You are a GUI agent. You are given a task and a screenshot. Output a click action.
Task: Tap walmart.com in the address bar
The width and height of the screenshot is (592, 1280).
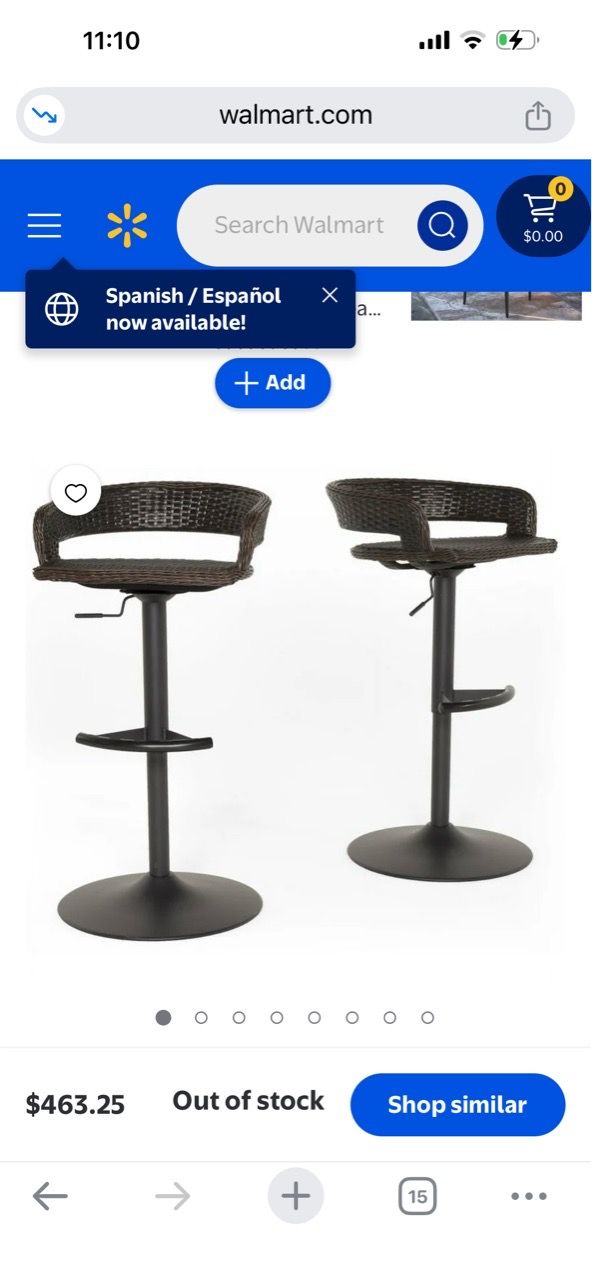click(296, 115)
